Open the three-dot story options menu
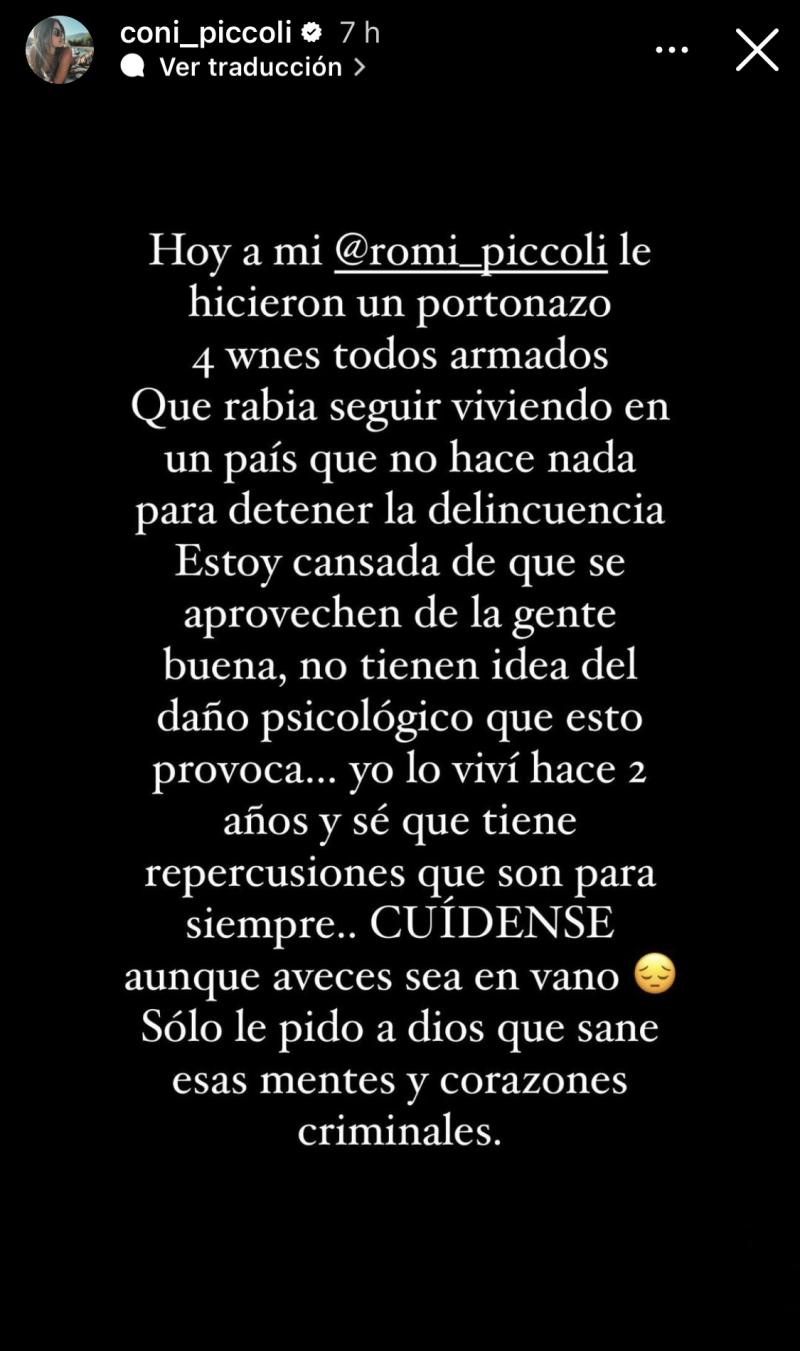Viewport: 800px width, 1351px height. (671, 50)
